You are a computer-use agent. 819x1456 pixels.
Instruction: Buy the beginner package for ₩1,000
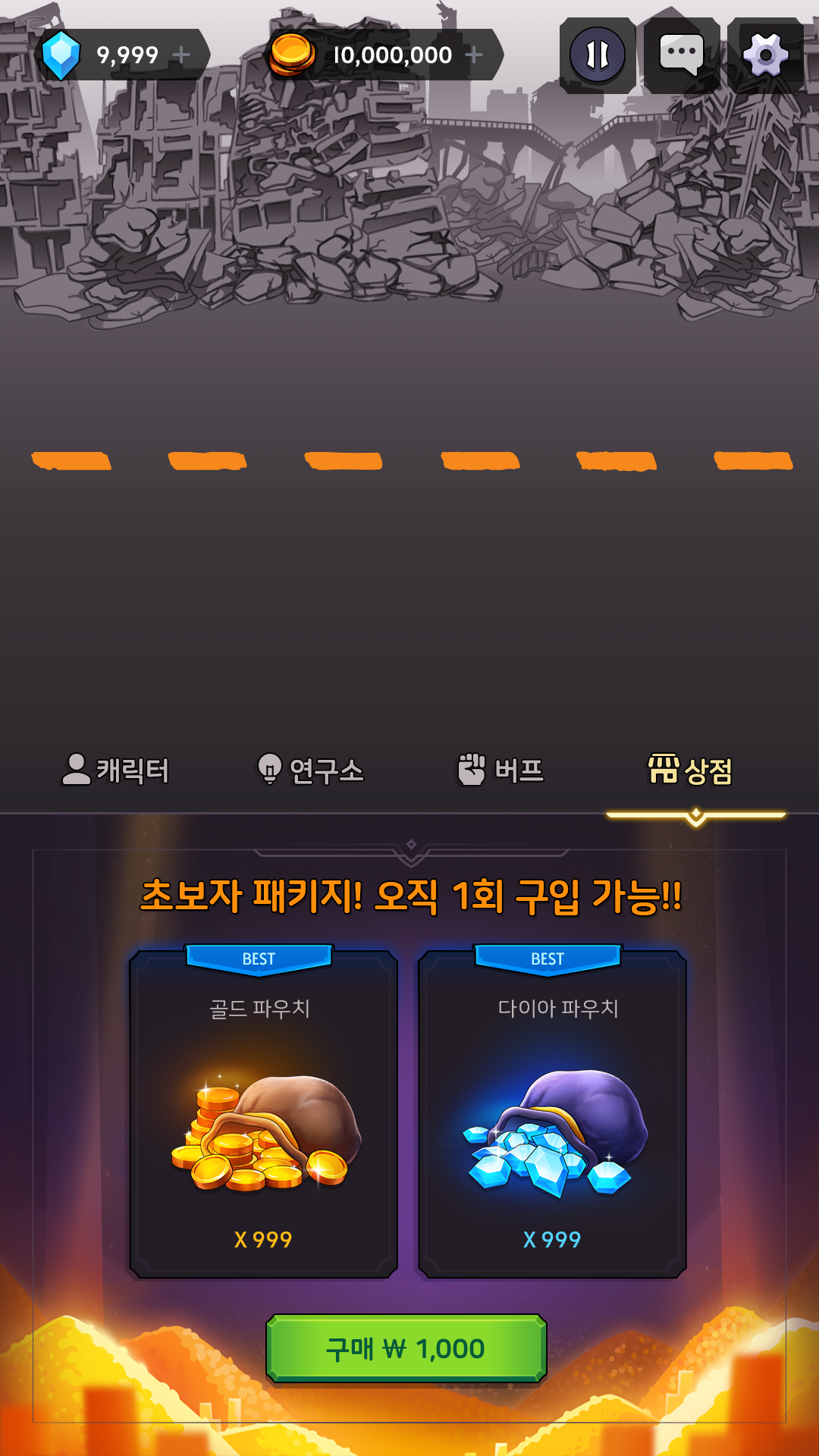pyautogui.click(x=406, y=1348)
